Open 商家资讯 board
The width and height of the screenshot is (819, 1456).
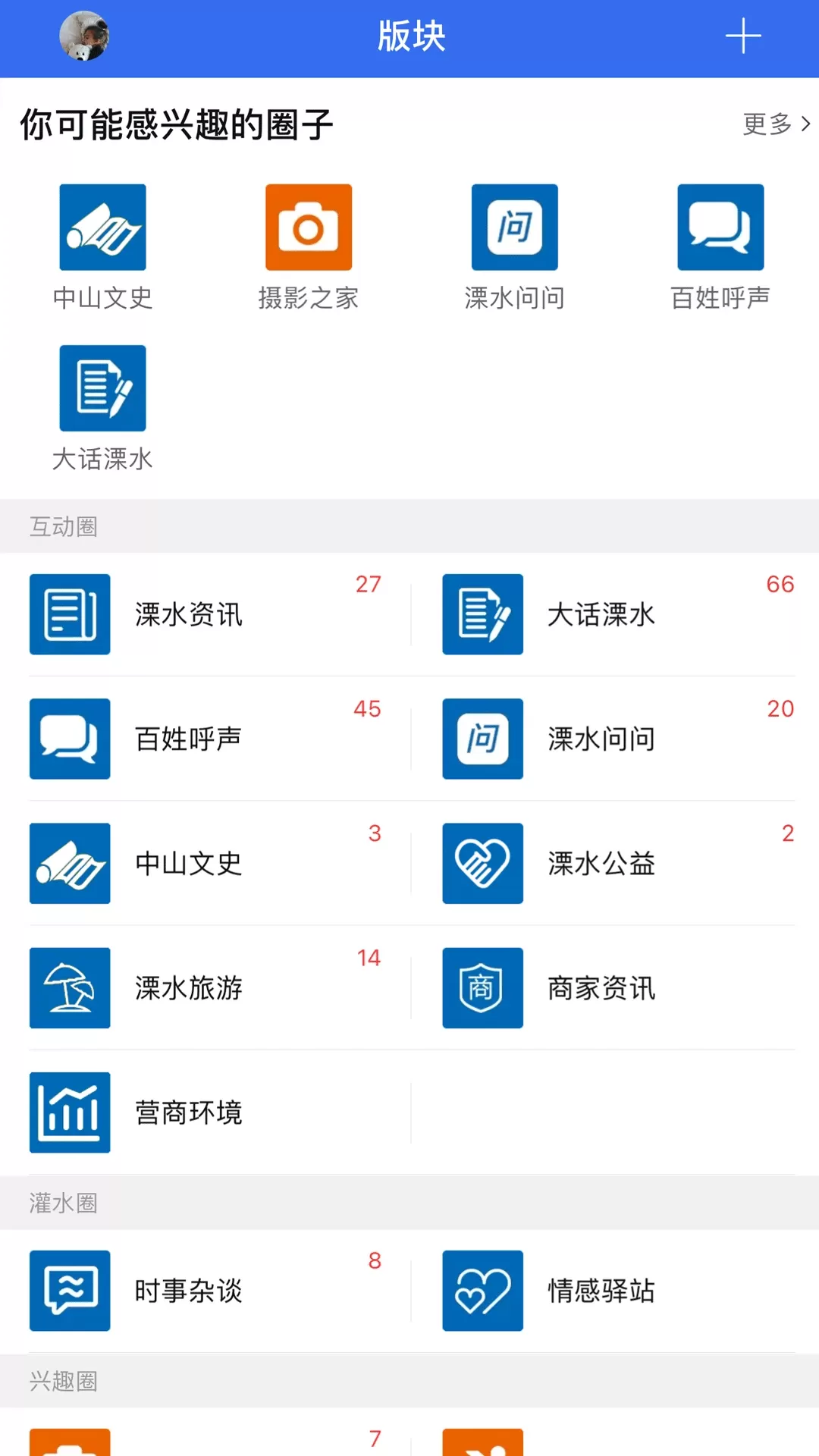point(618,987)
